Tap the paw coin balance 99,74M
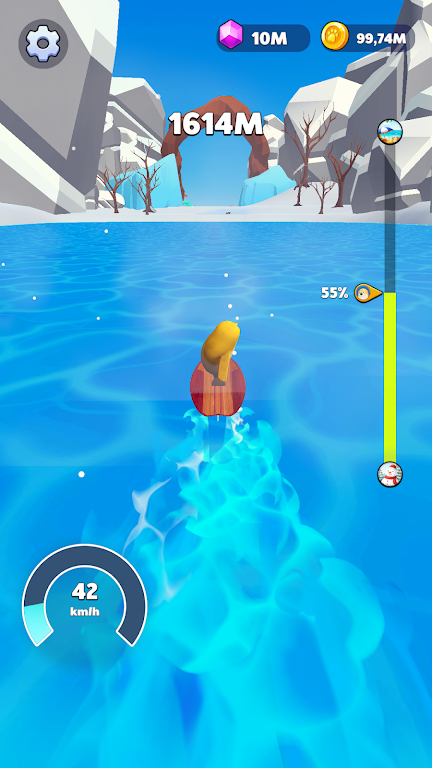Image resolution: width=432 pixels, height=768 pixels. (367, 37)
